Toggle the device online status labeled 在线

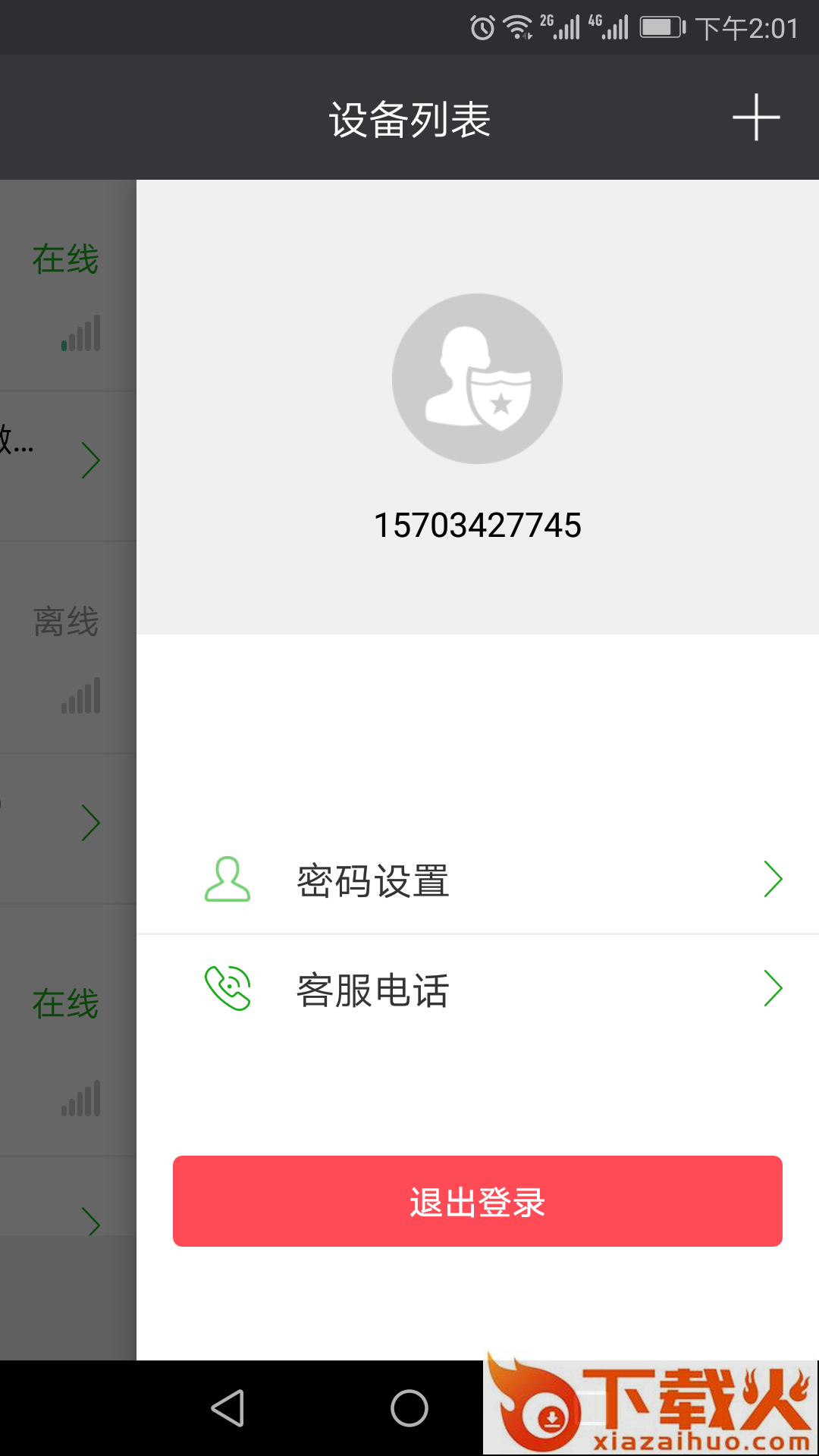64,259
